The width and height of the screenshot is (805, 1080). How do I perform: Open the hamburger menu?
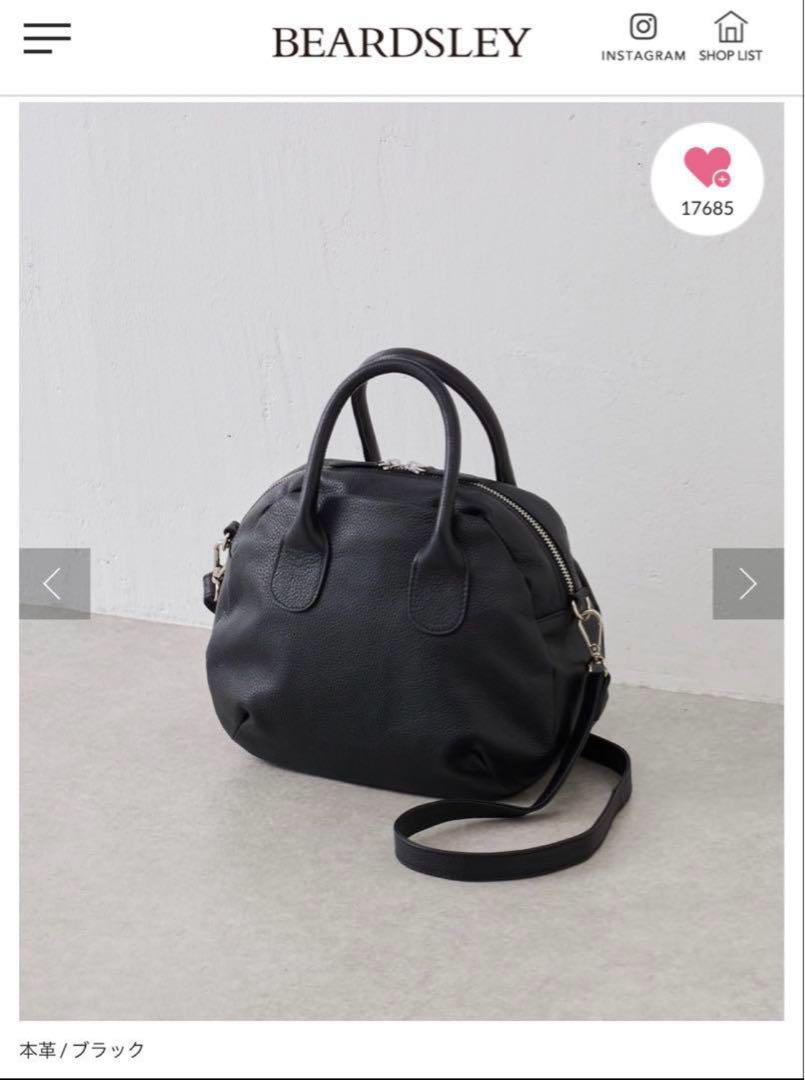click(47, 38)
